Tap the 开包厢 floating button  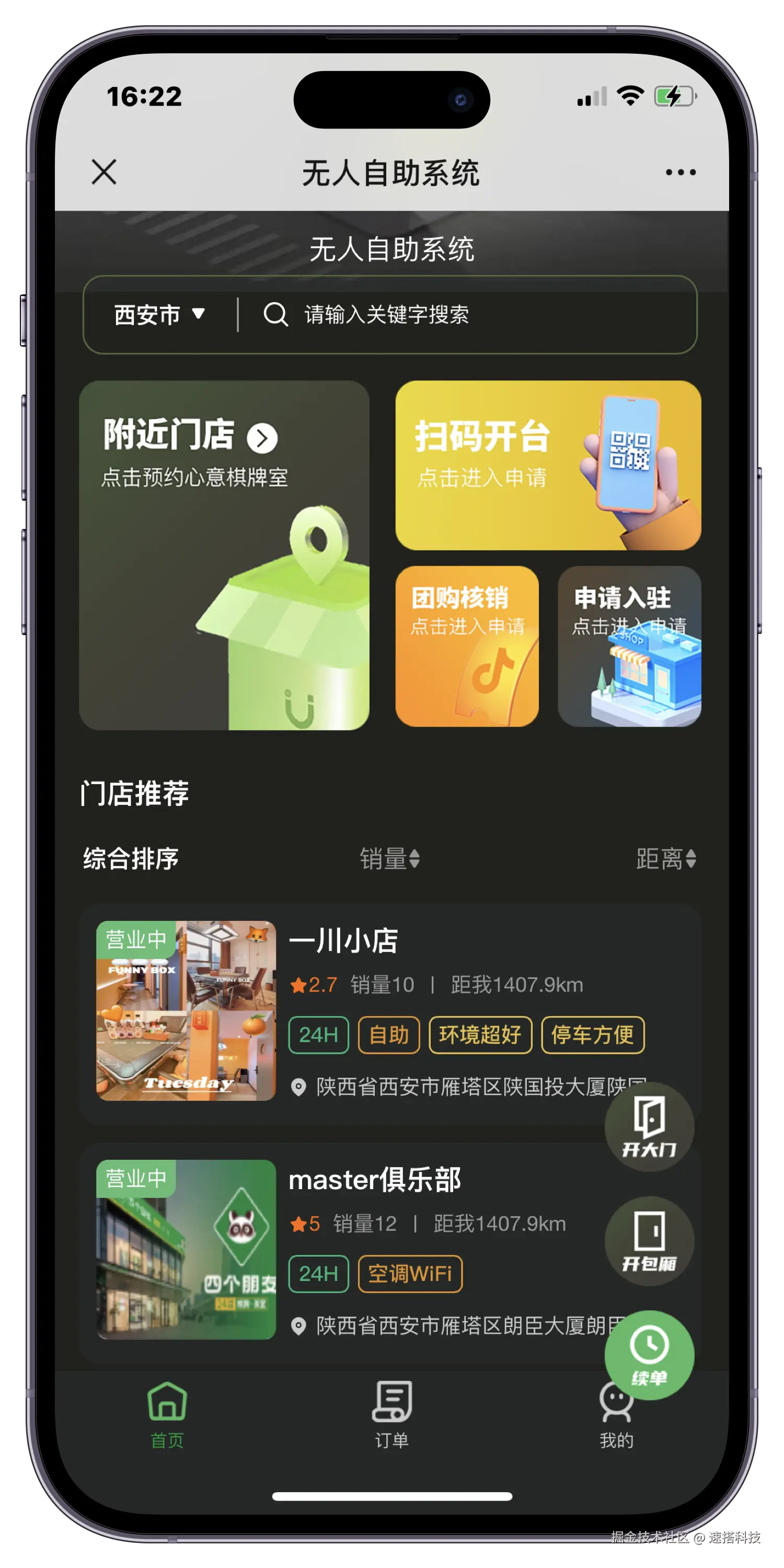(649, 1241)
